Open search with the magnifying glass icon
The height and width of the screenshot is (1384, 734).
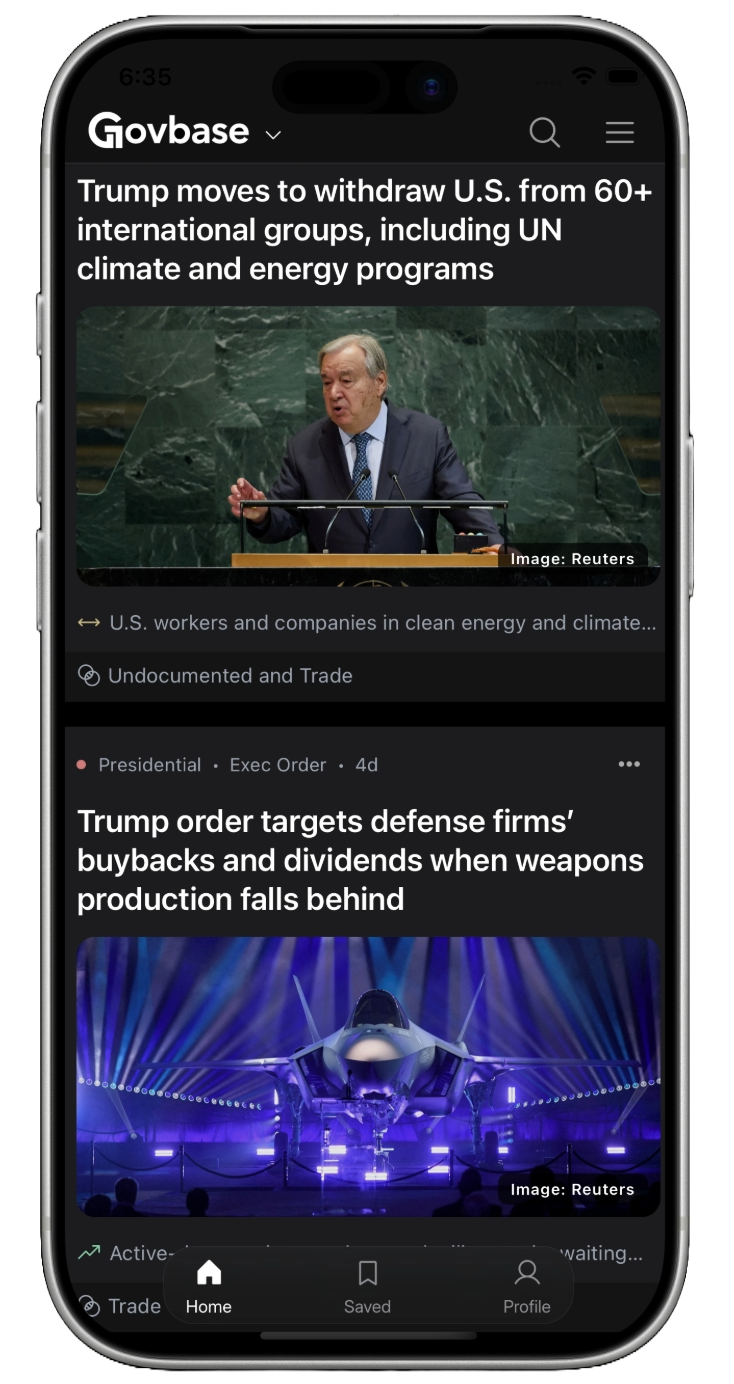point(544,132)
